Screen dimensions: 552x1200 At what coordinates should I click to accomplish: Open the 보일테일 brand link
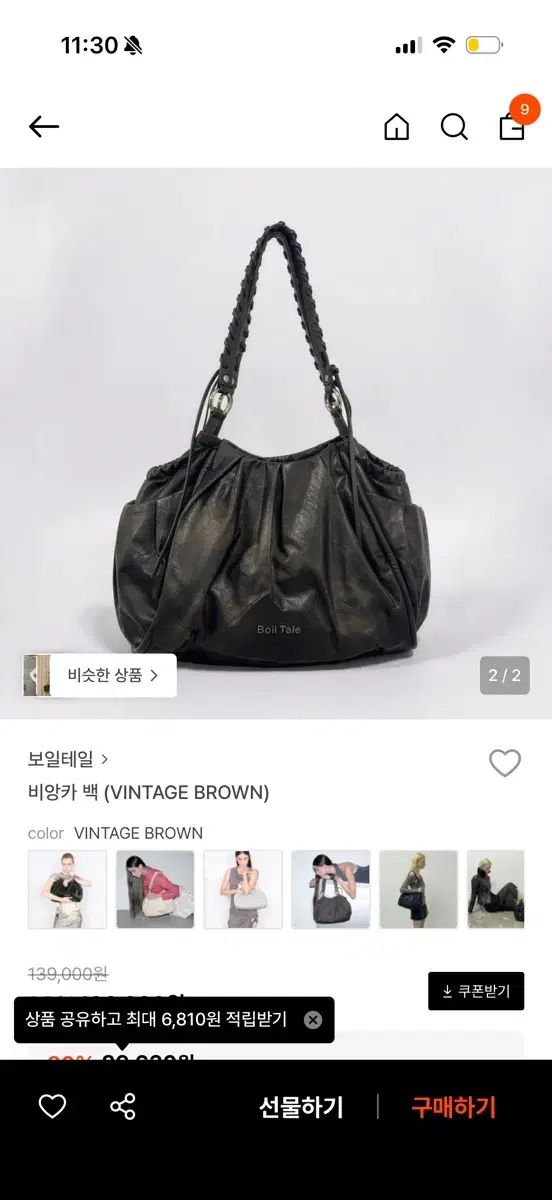(68, 759)
